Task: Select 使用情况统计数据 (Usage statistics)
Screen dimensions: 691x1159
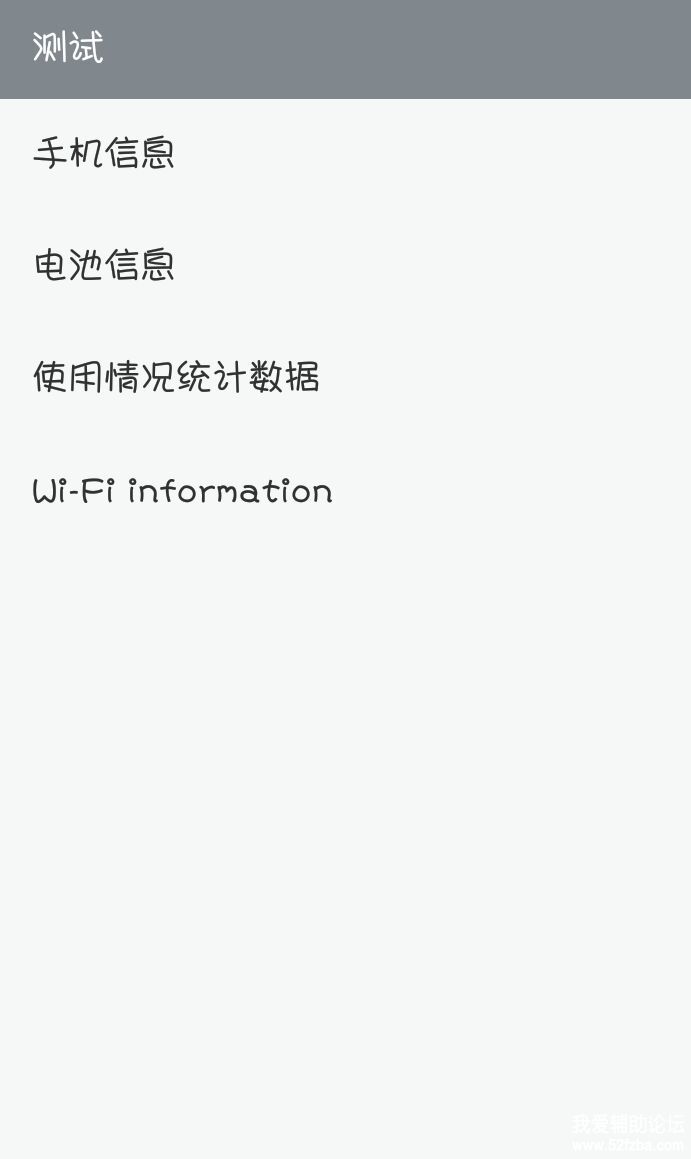Action: [x=176, y=377]
